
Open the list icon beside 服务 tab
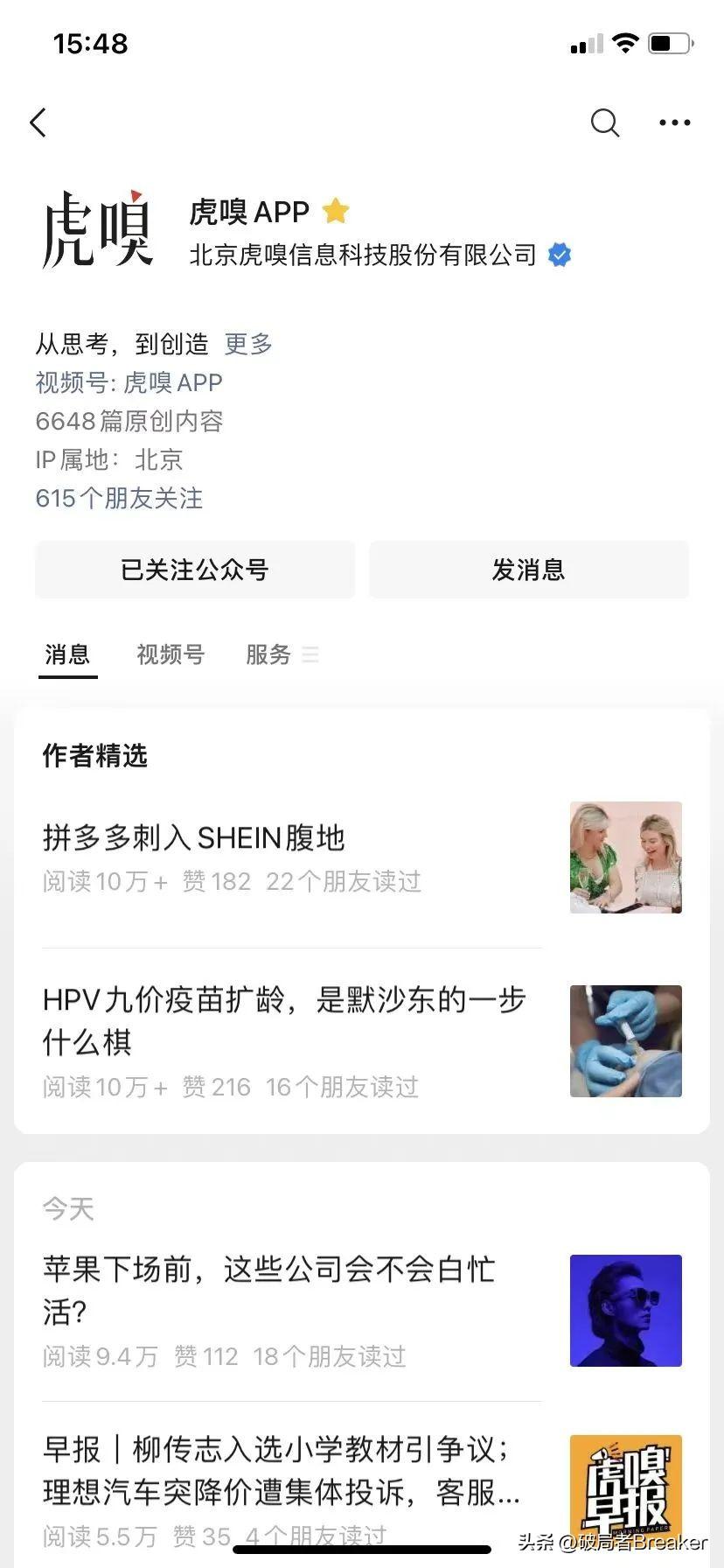[x=310, y=654]
